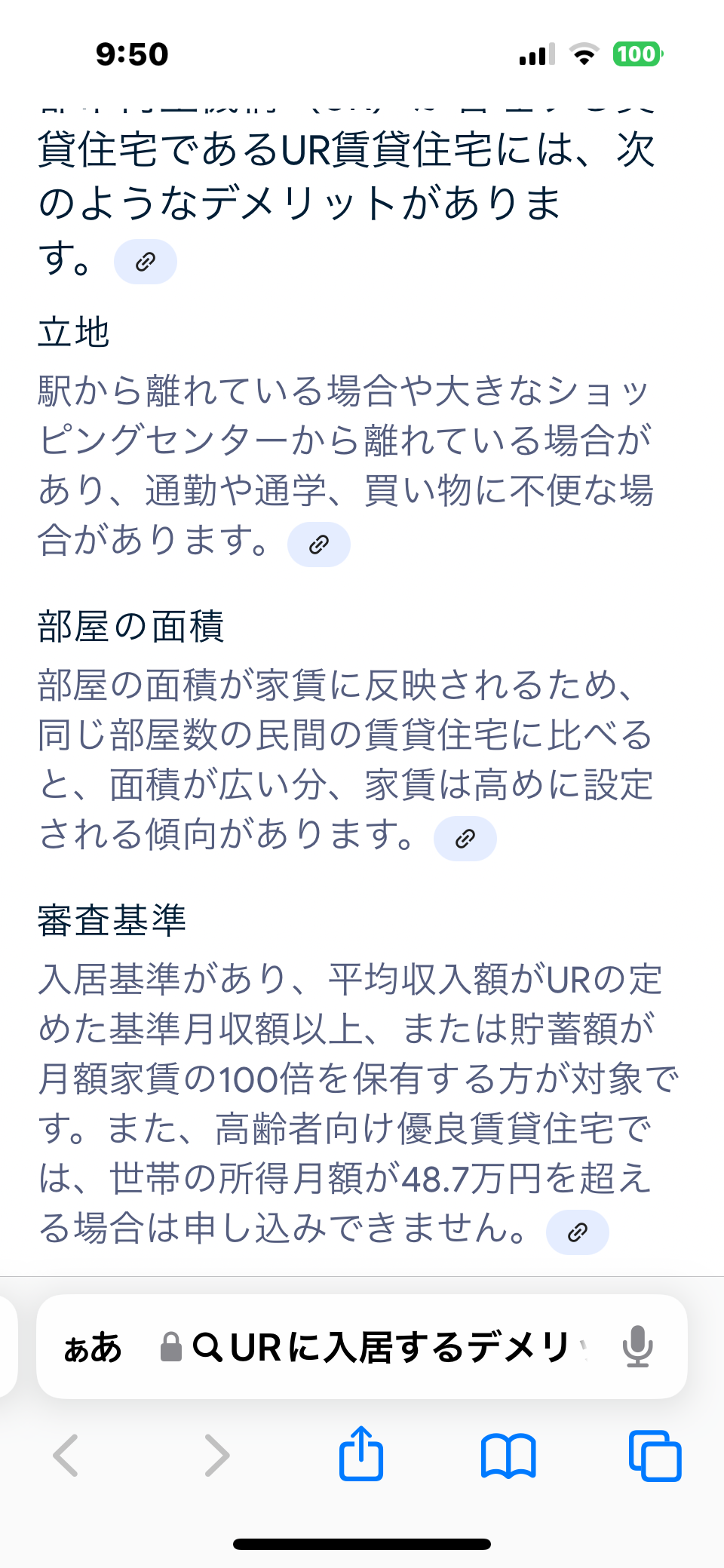Open source link for 審査基準 section
This screenshot has height=1568, width=724.
578,1232
